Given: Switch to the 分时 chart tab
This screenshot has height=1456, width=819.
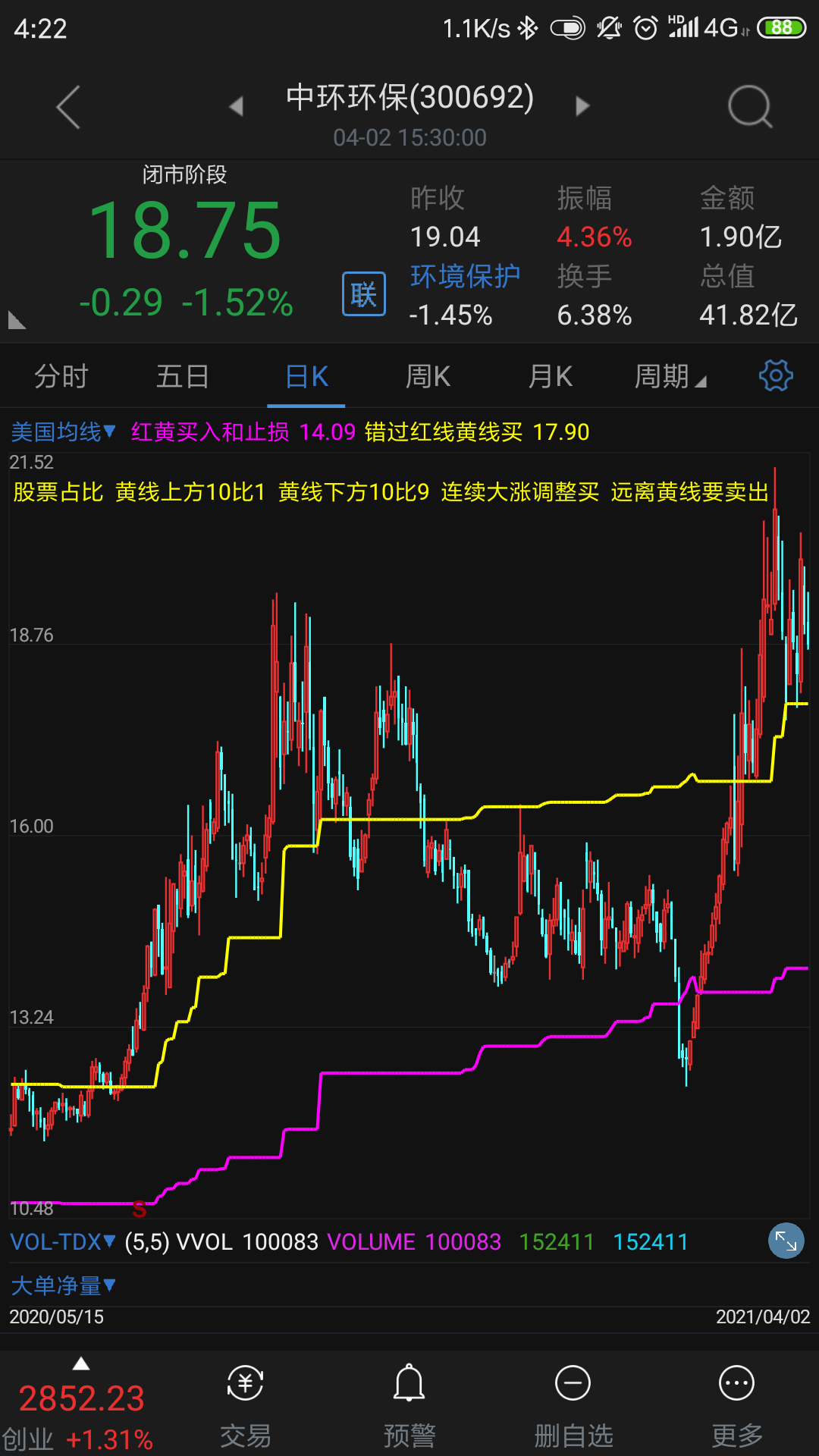Looking at the screenshot, I should pos(61,376).
